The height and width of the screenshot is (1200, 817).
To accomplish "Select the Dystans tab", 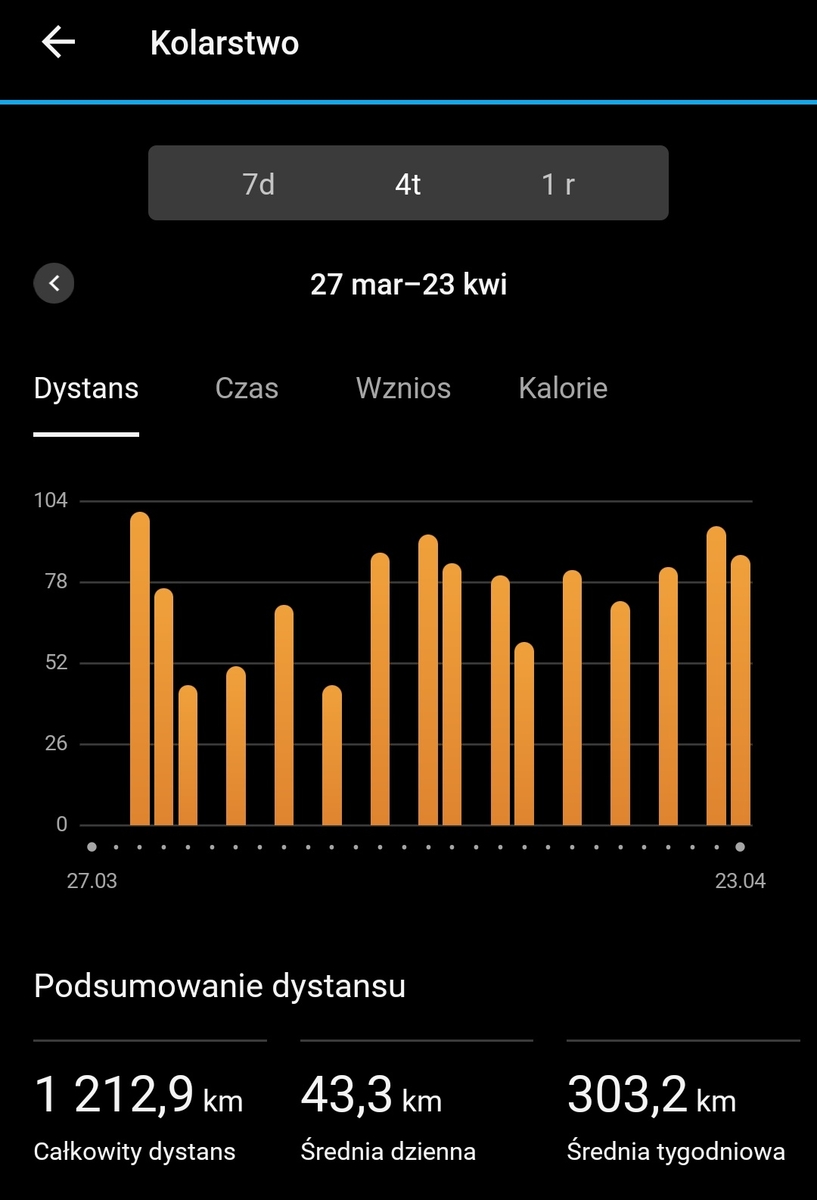I will 86,388.
